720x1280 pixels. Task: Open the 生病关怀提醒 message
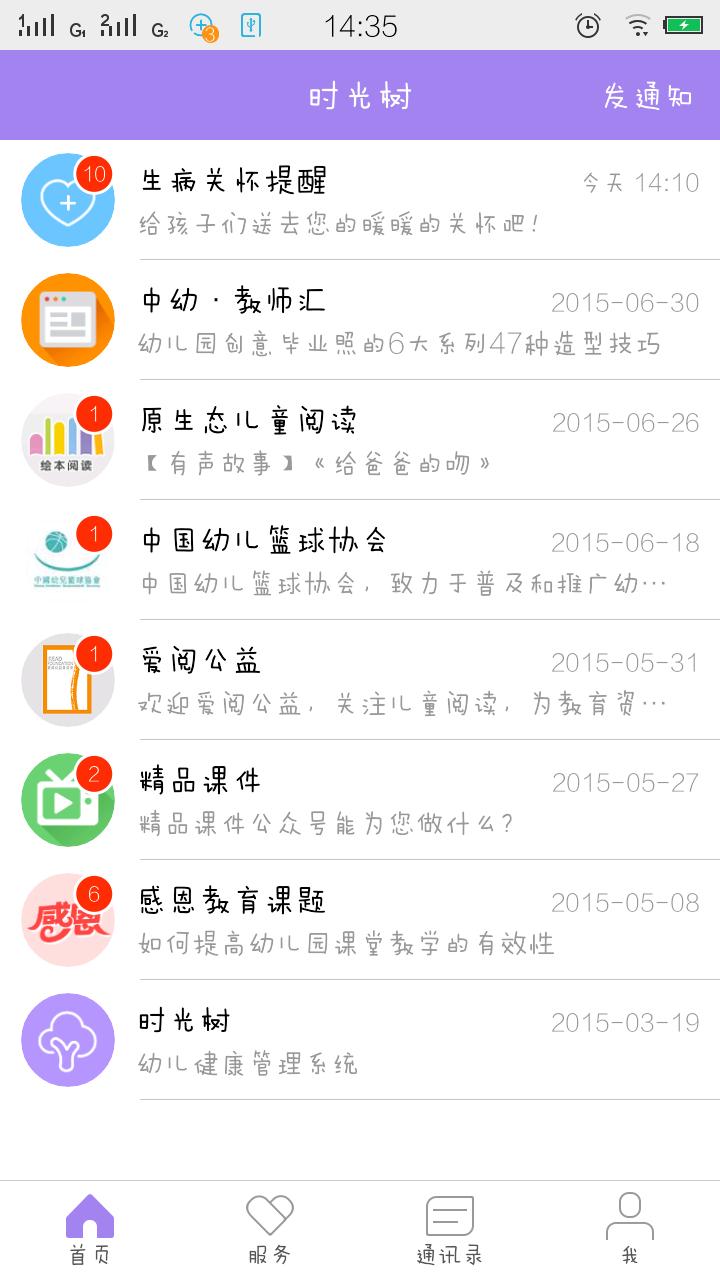point(360,200)
